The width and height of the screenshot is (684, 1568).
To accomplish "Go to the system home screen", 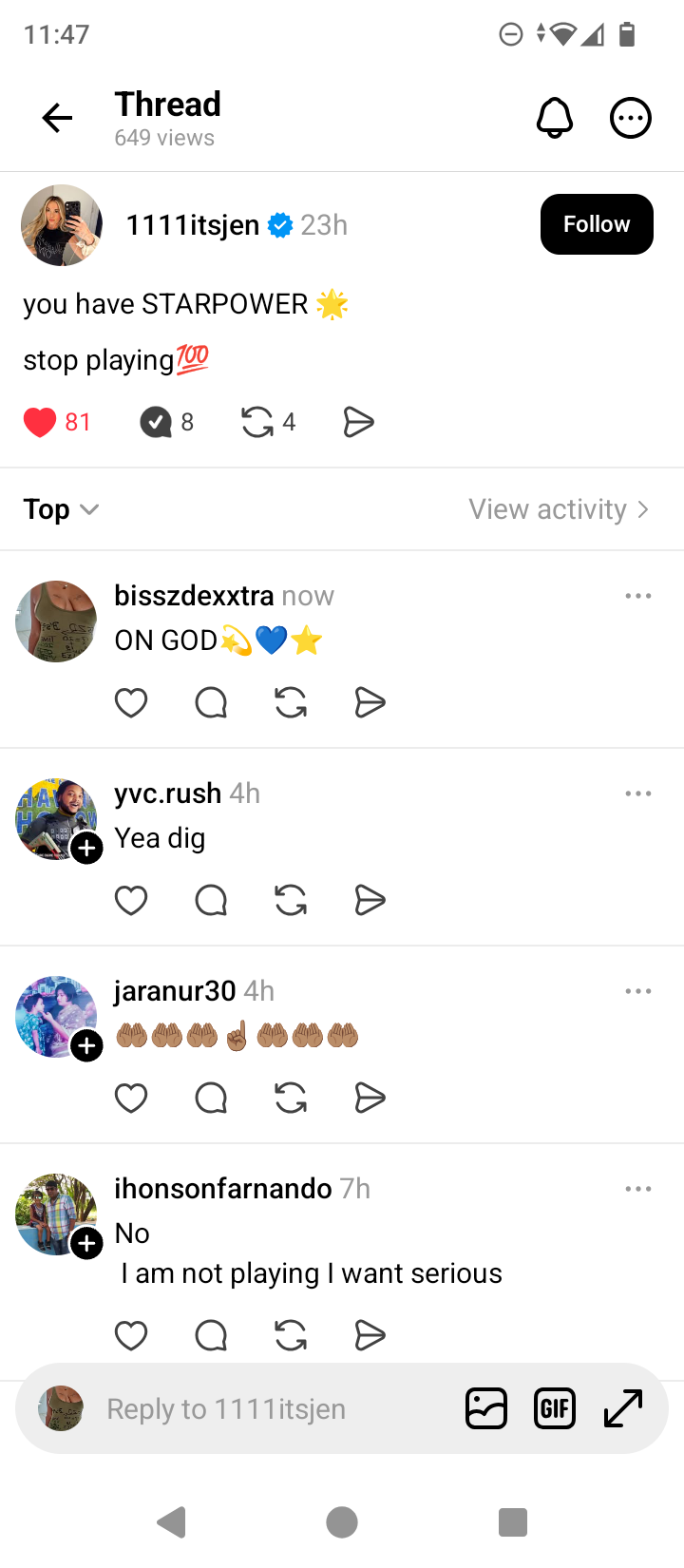I will coord(342,1522).
